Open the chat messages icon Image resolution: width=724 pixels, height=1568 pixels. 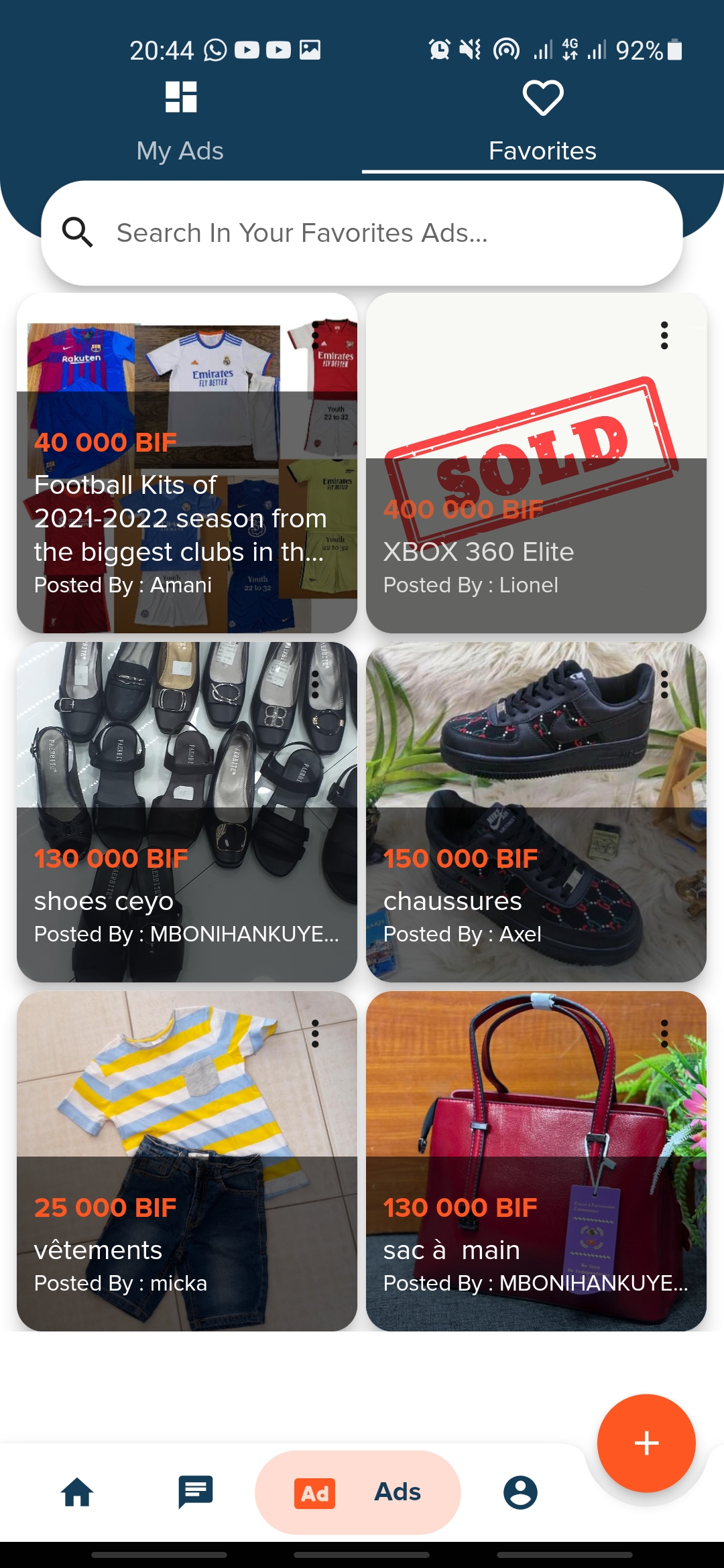pos(194,1492)
